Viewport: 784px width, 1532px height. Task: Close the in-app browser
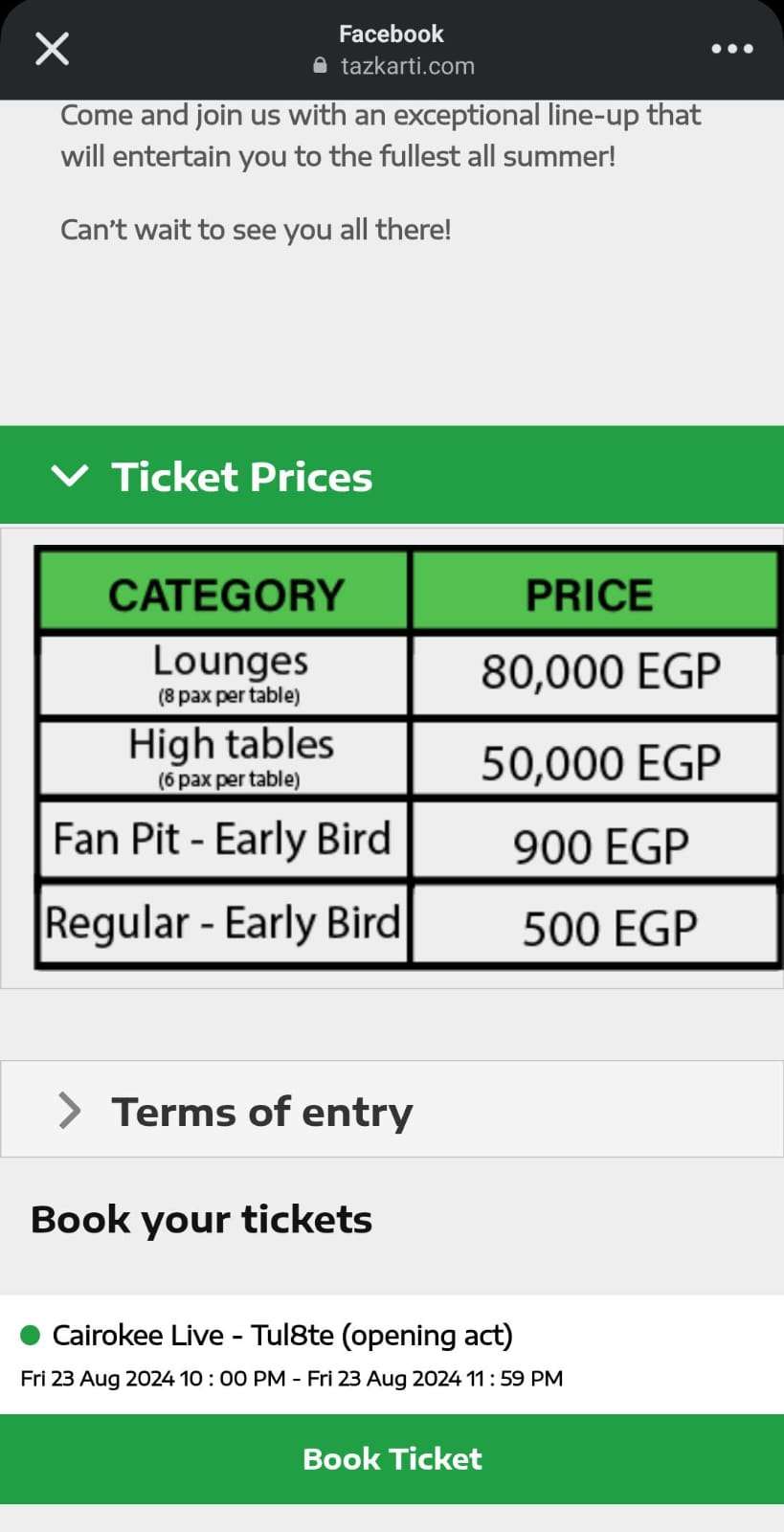(x=52, y=49)
